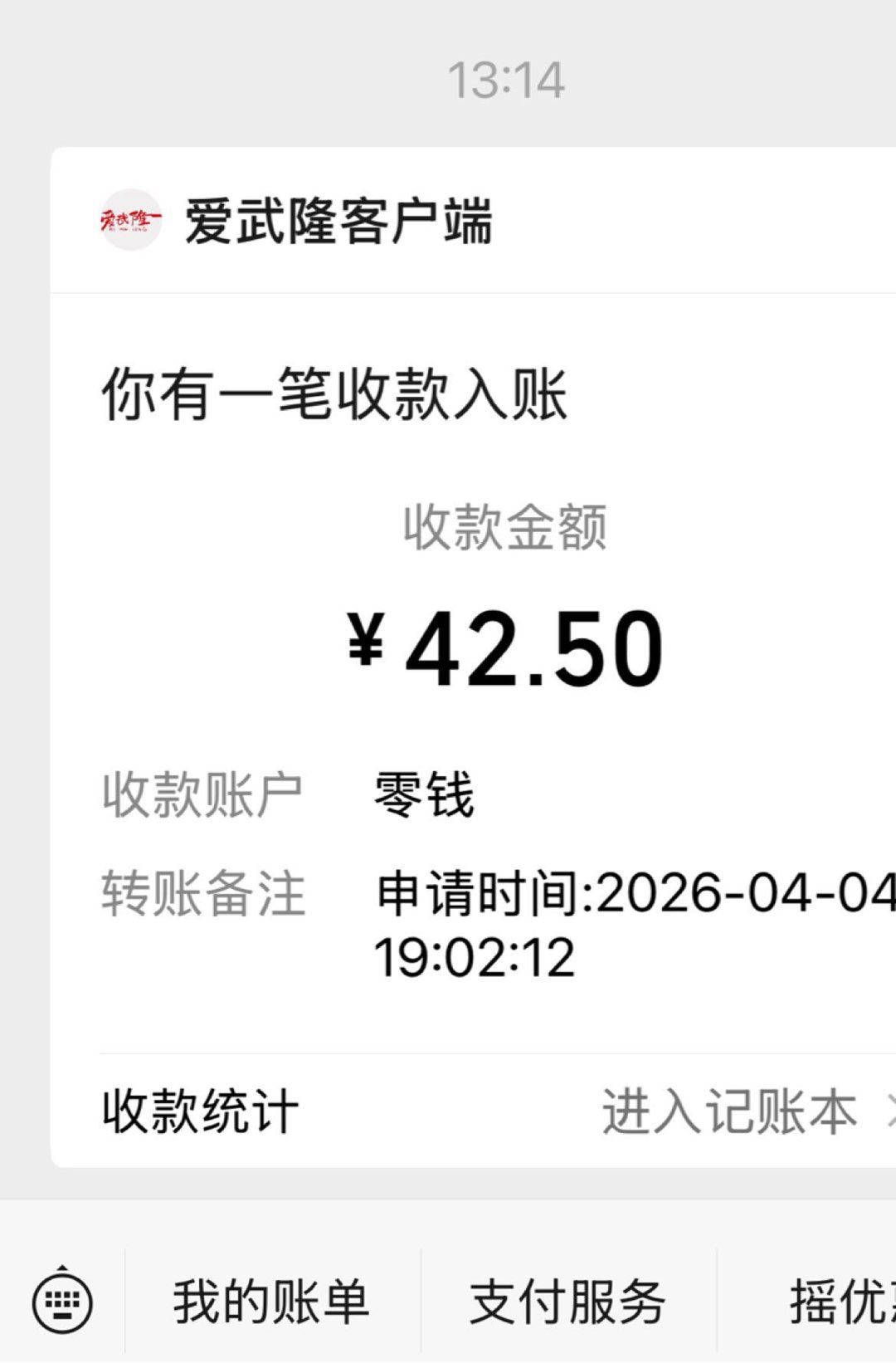Viewport: 896px width, 1363px height.
Task: Open the 摇优惠 menu
Action: point(840,1301)
